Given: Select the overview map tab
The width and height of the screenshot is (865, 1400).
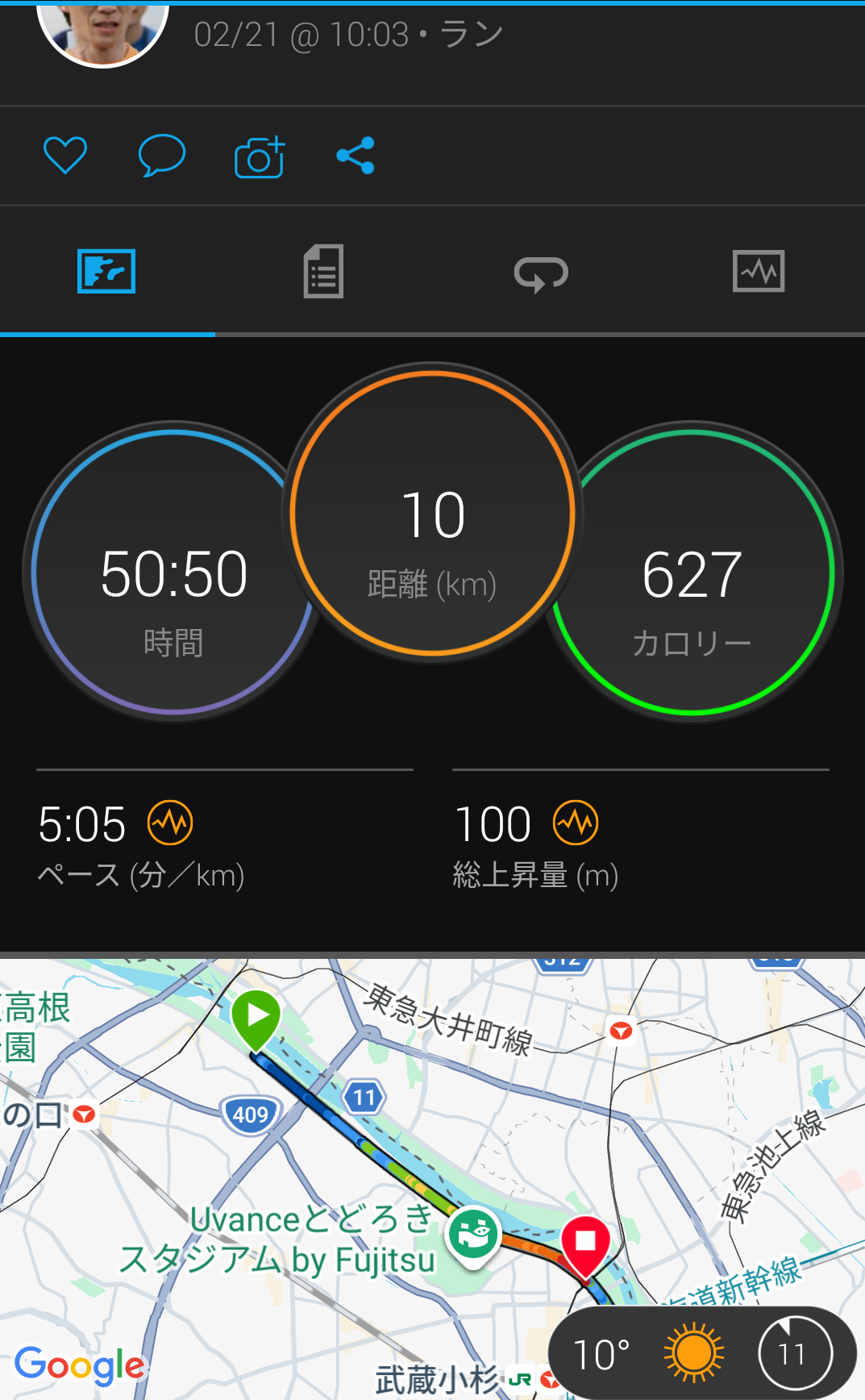Looking at the screenshot, I should click(x=106, y=272).
